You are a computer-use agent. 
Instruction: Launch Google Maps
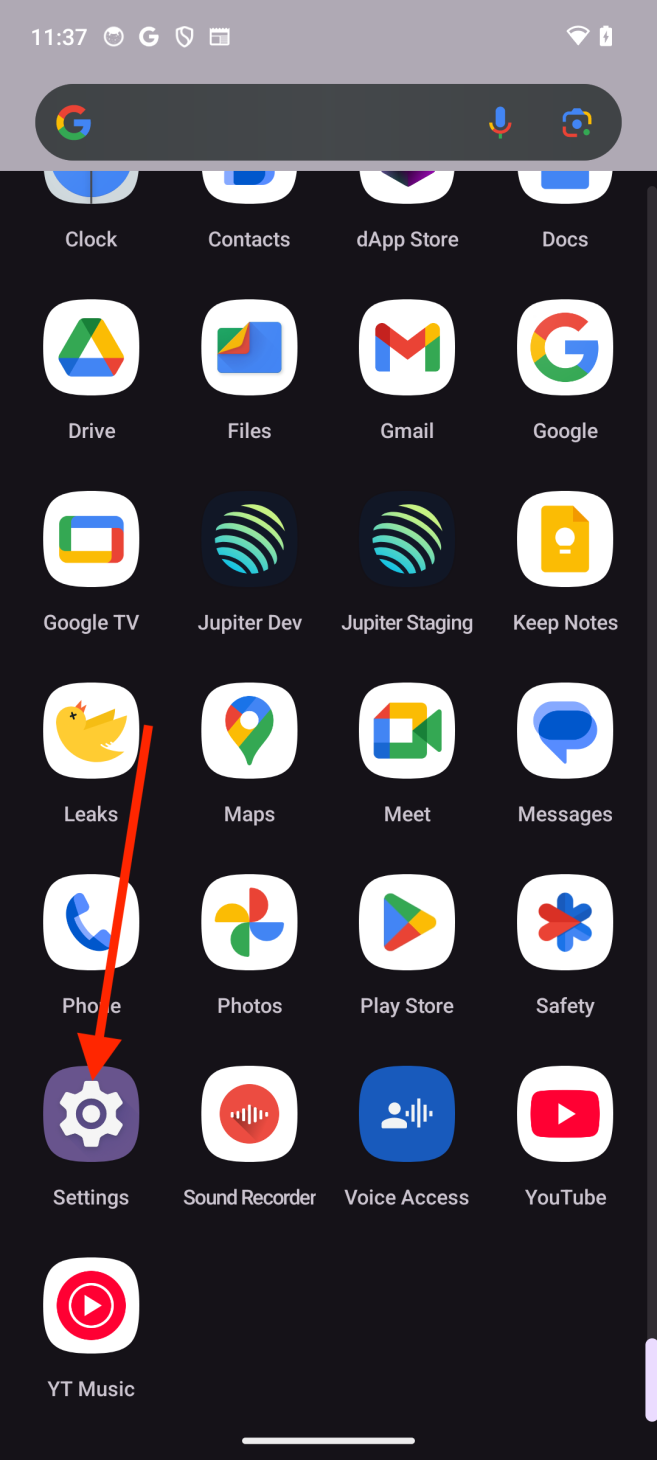coord(249,731)
